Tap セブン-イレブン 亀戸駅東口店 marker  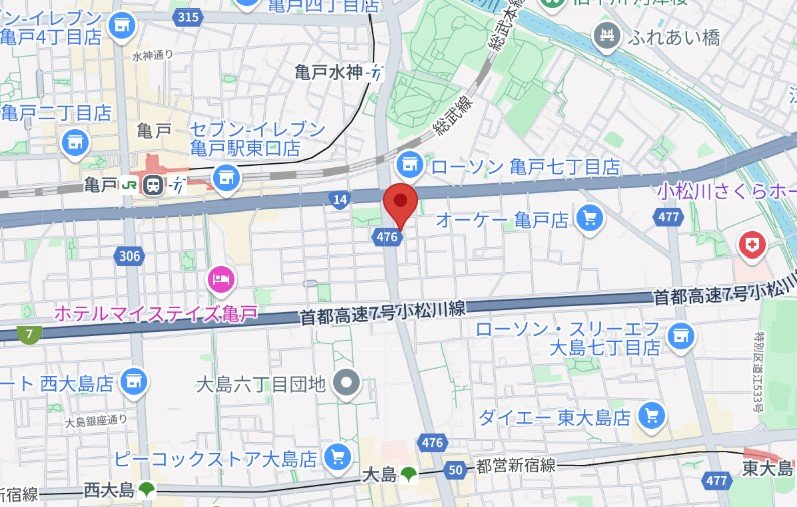[x=227, y=178]
